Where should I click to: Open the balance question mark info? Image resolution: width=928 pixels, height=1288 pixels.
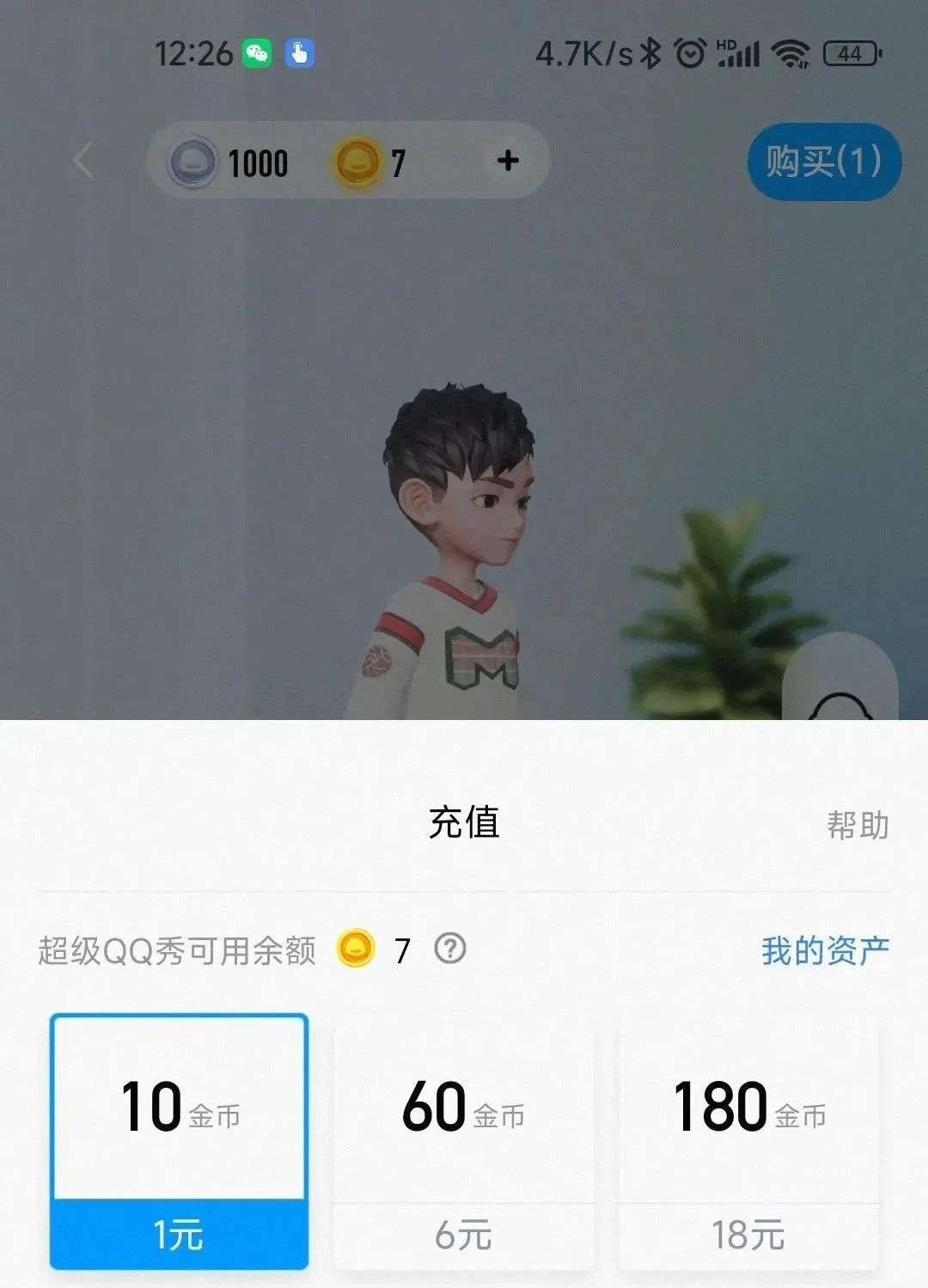point(450,949)
